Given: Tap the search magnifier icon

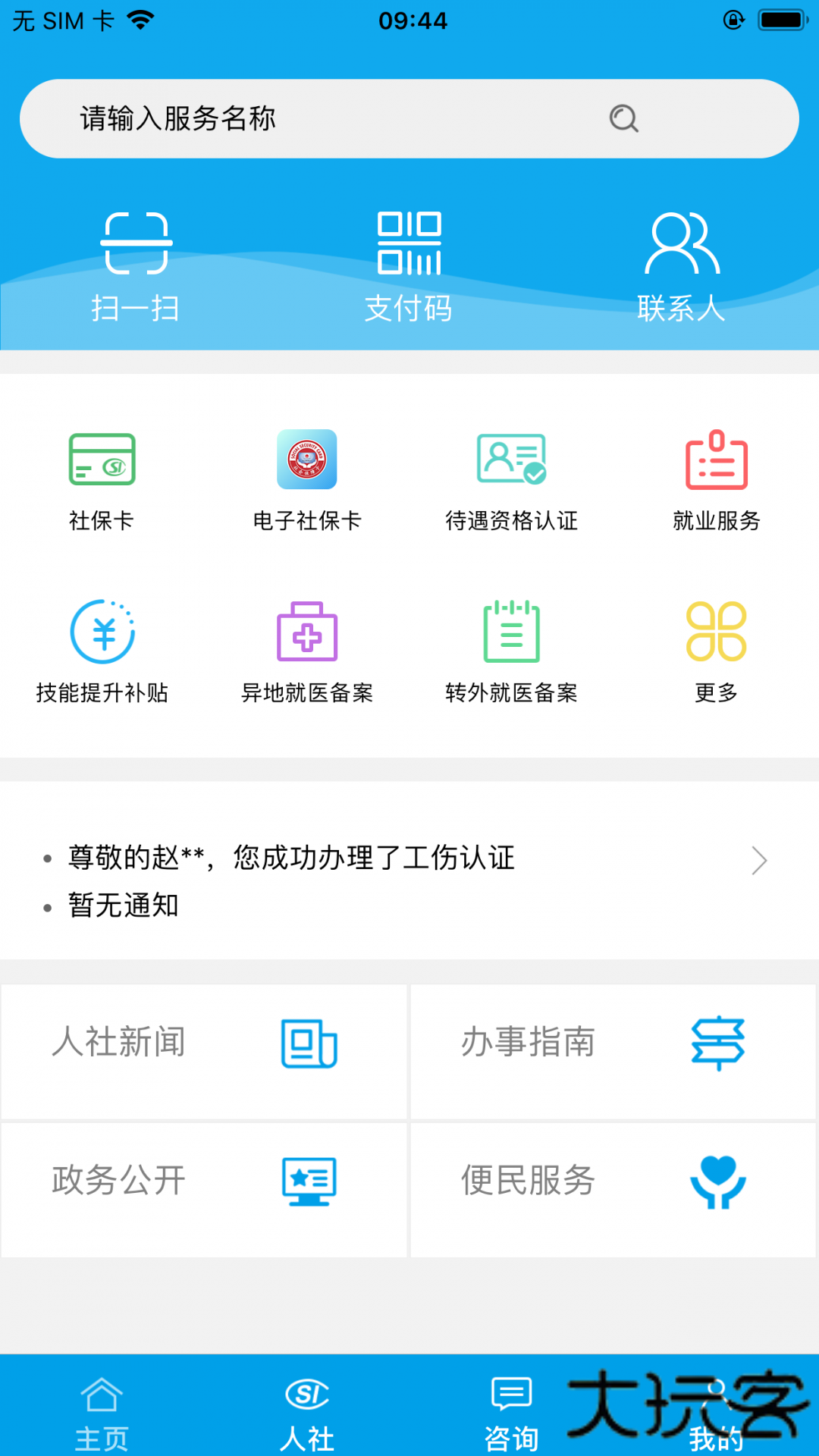Looking at the screenshot, I should [623, 118].
